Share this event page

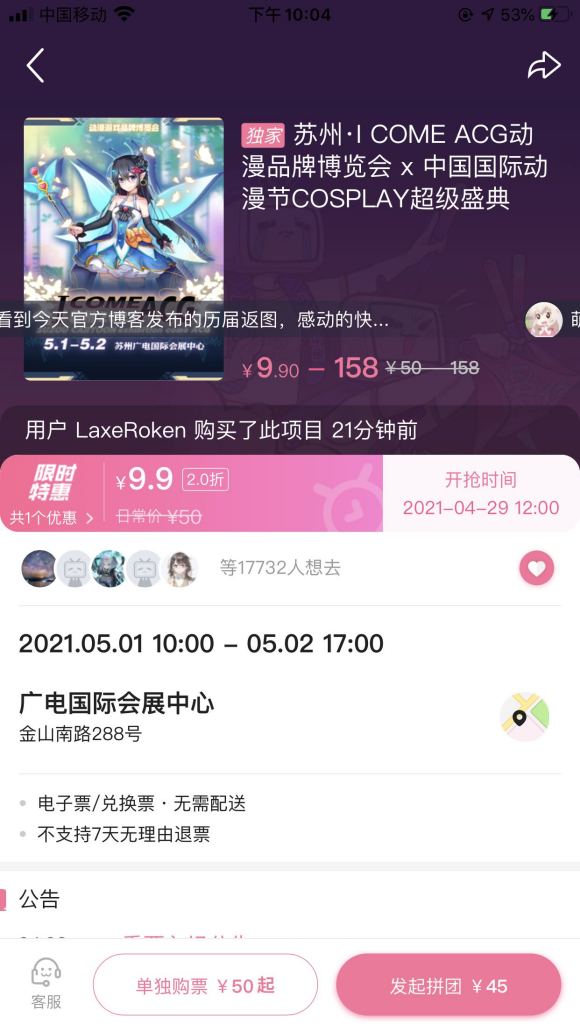(x=544, y=65)
